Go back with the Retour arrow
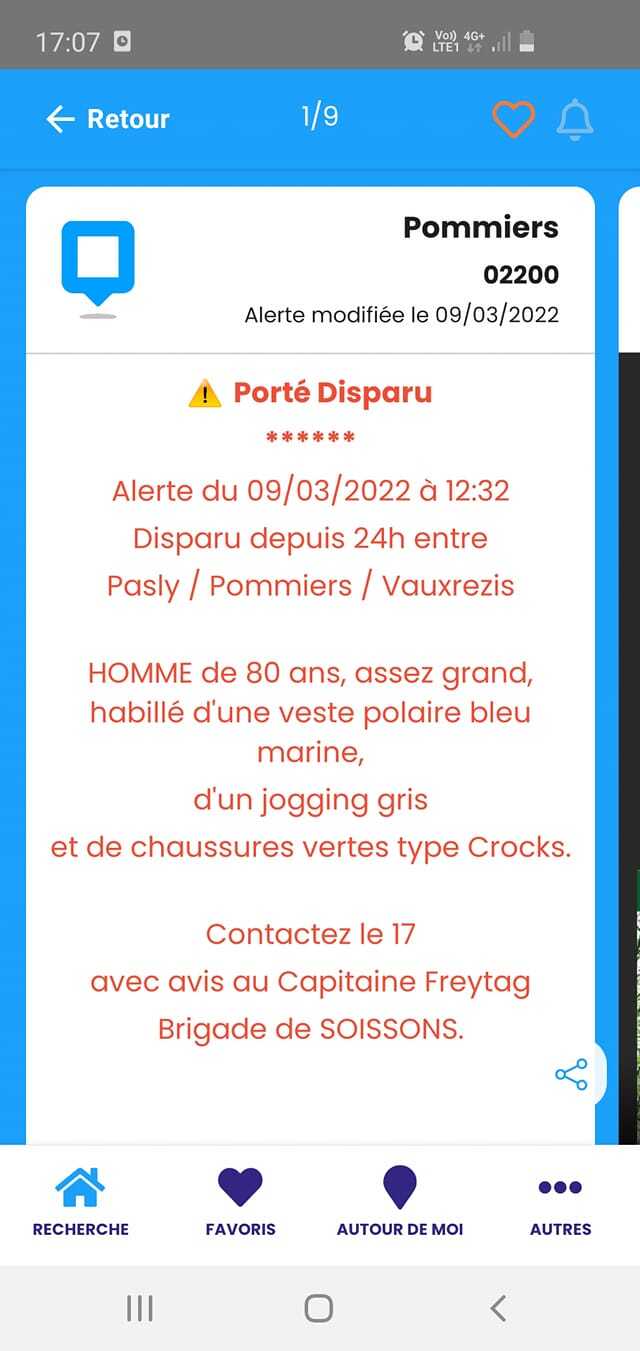This screenshot has width=640, height=1351. (x=61, y=119)
